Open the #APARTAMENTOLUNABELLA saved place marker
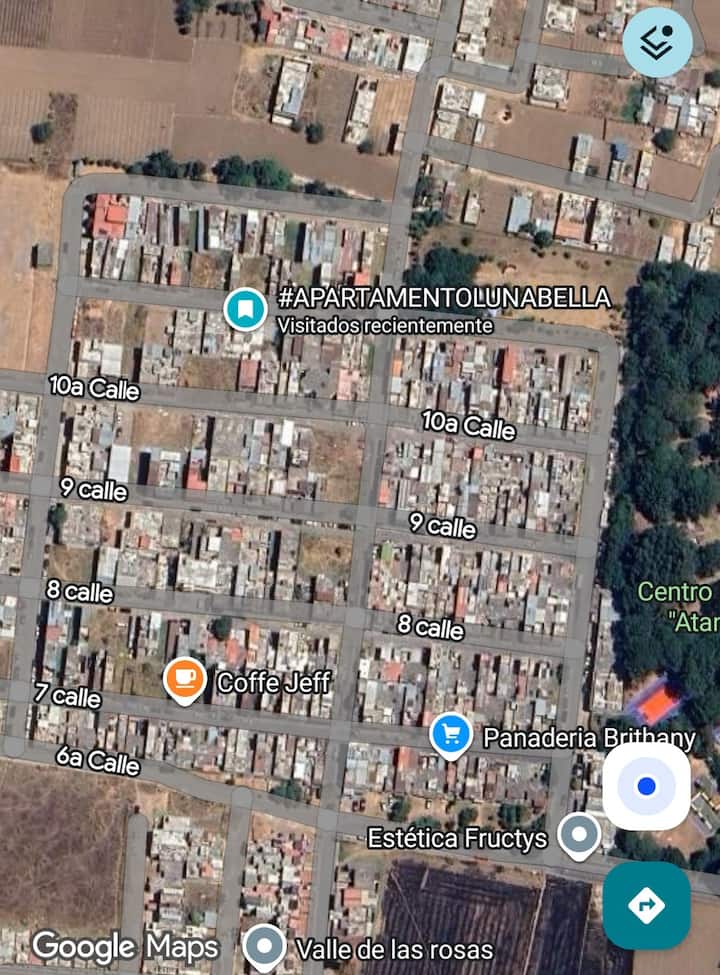The width and height of the screenshot is (720, 975). (x=244, y=308)
